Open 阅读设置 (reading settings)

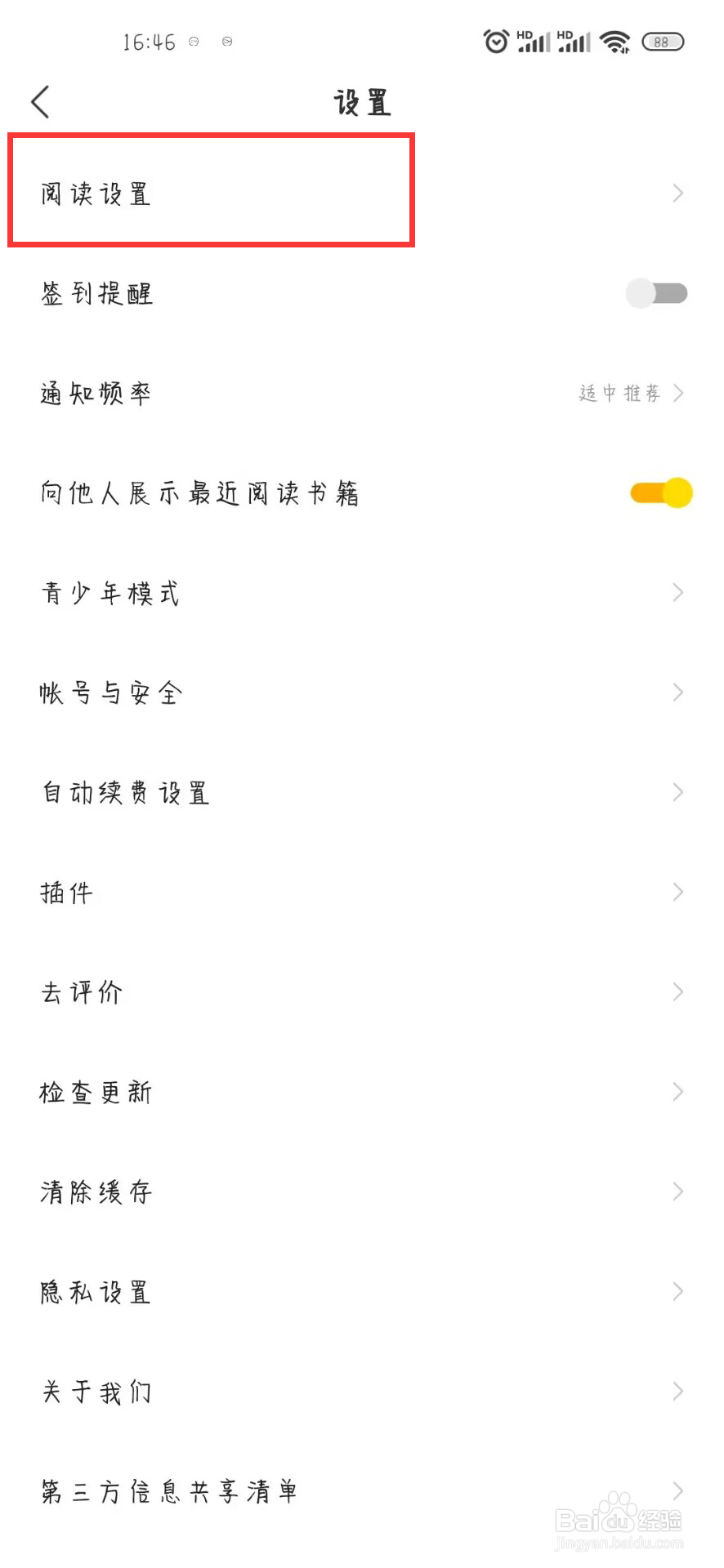click(208, 194)
